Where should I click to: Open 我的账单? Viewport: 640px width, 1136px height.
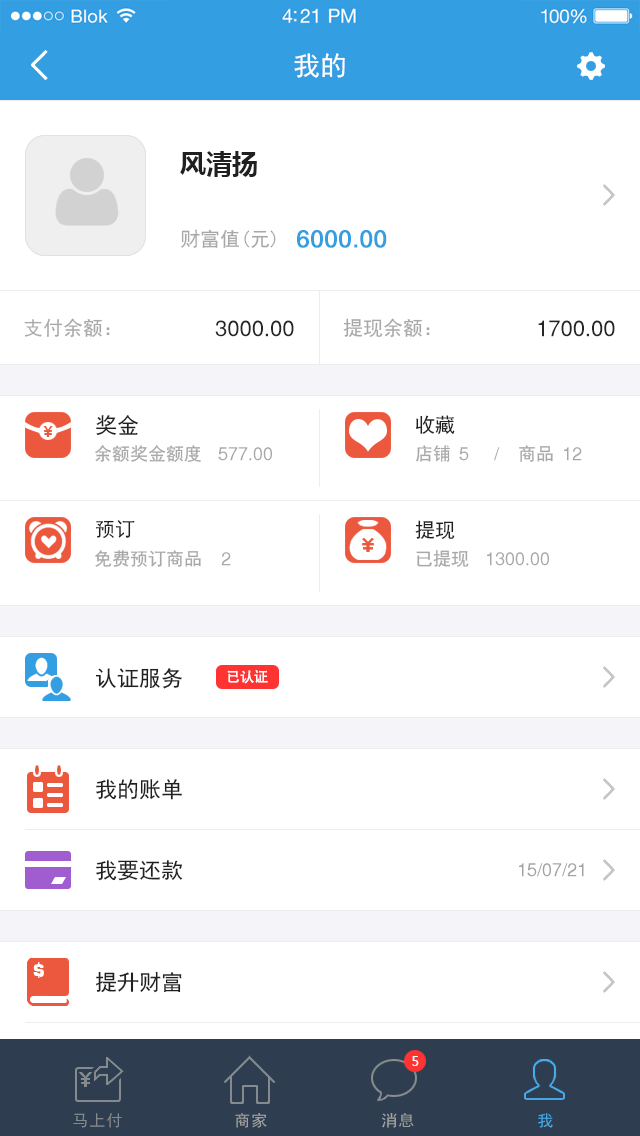pos(320,790)
